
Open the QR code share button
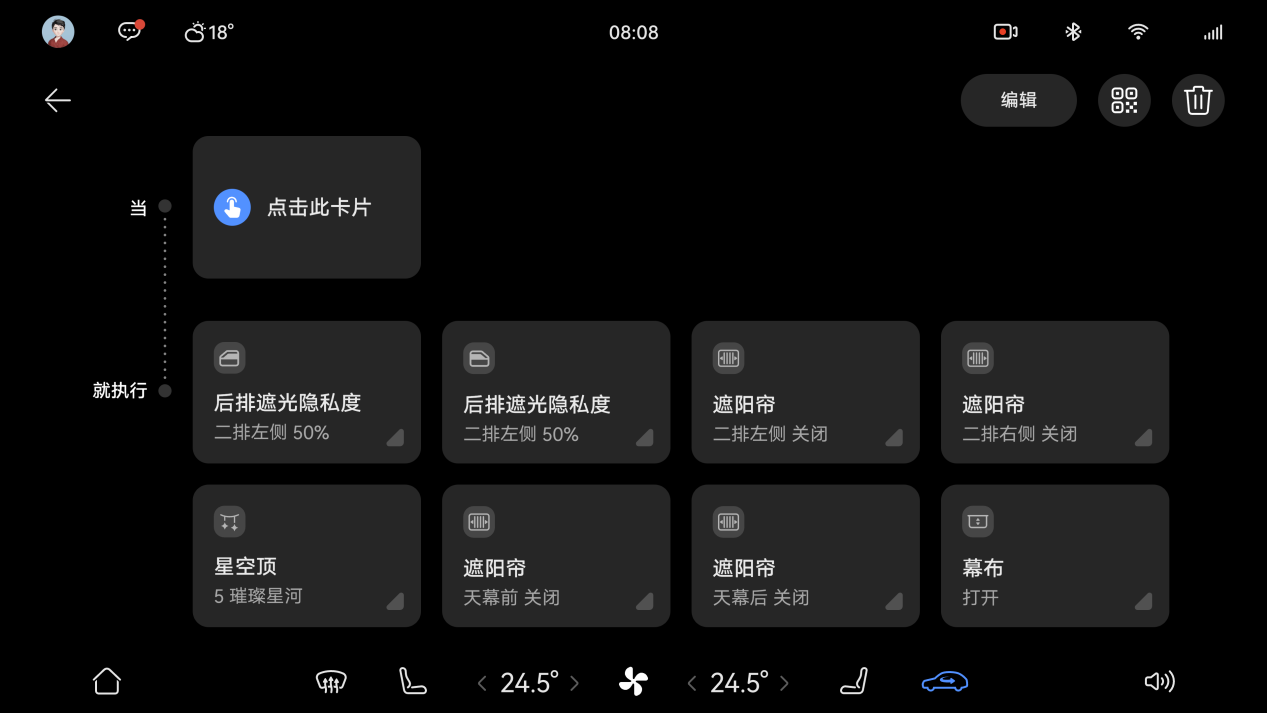point(1124,100)
